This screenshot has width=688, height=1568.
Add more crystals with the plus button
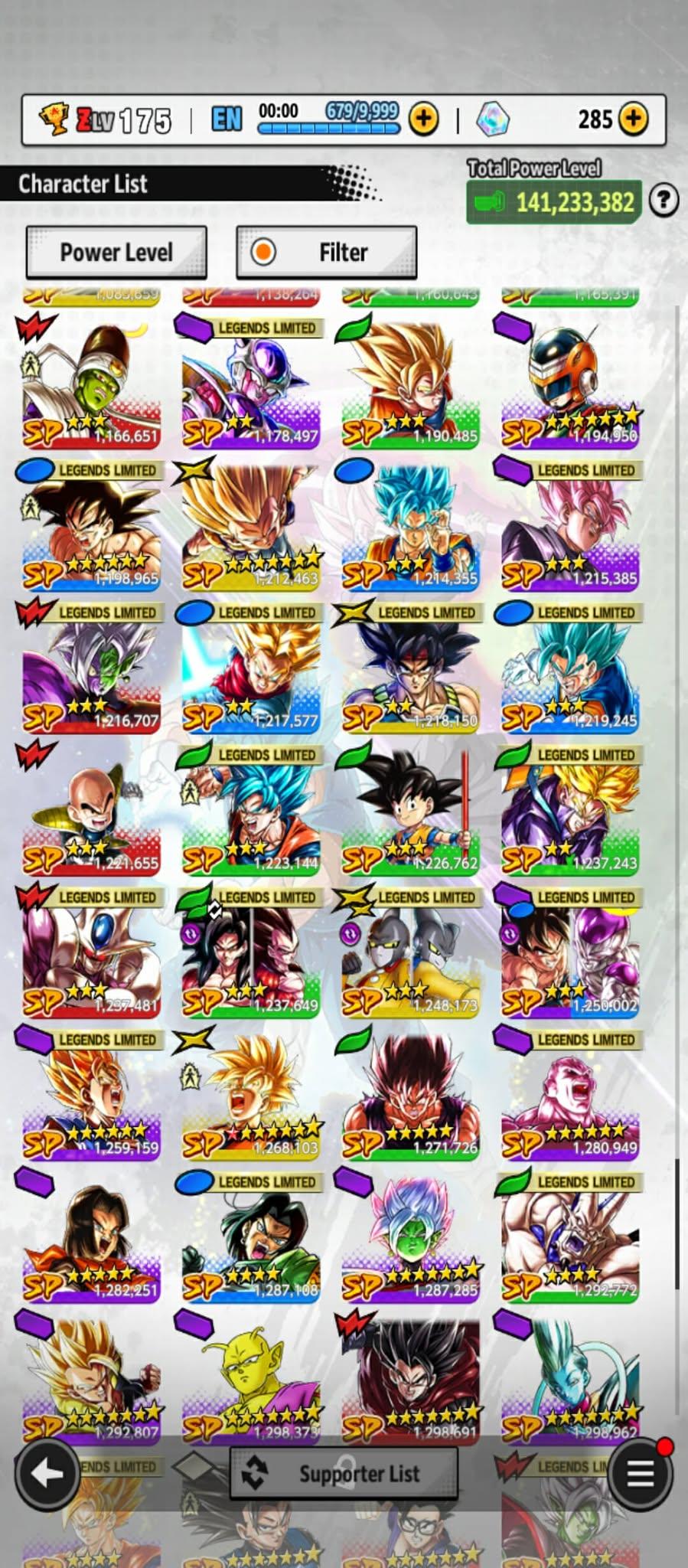coord(633,119)
